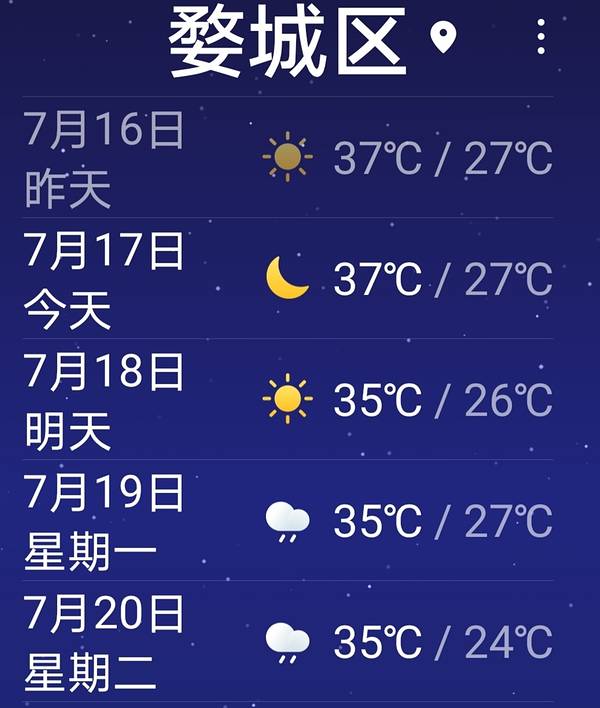Open the 7月16日 昨天 forecast row
The width and height of the screenshot is (600, 708).
(287, 158)
